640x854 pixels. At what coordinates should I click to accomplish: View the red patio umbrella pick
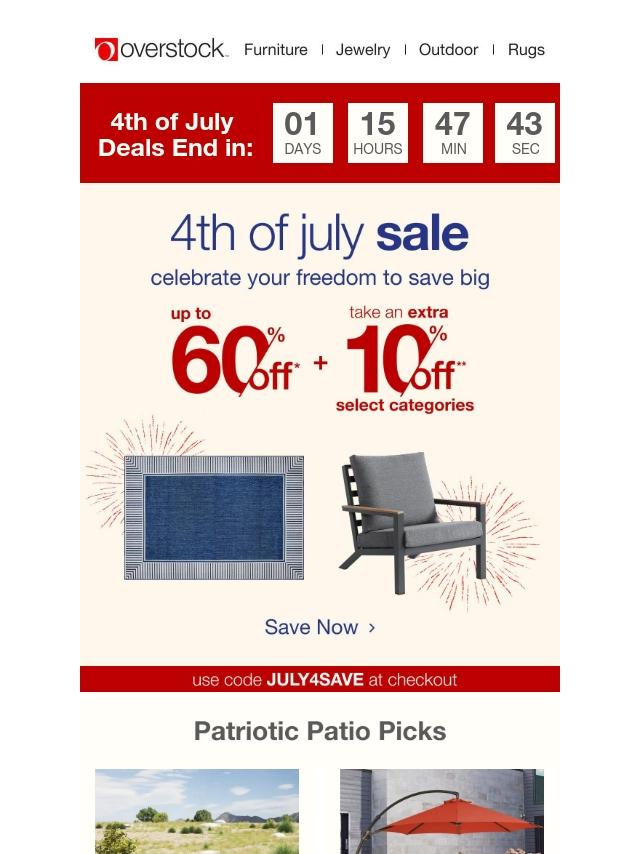click(x=441, y=811)
